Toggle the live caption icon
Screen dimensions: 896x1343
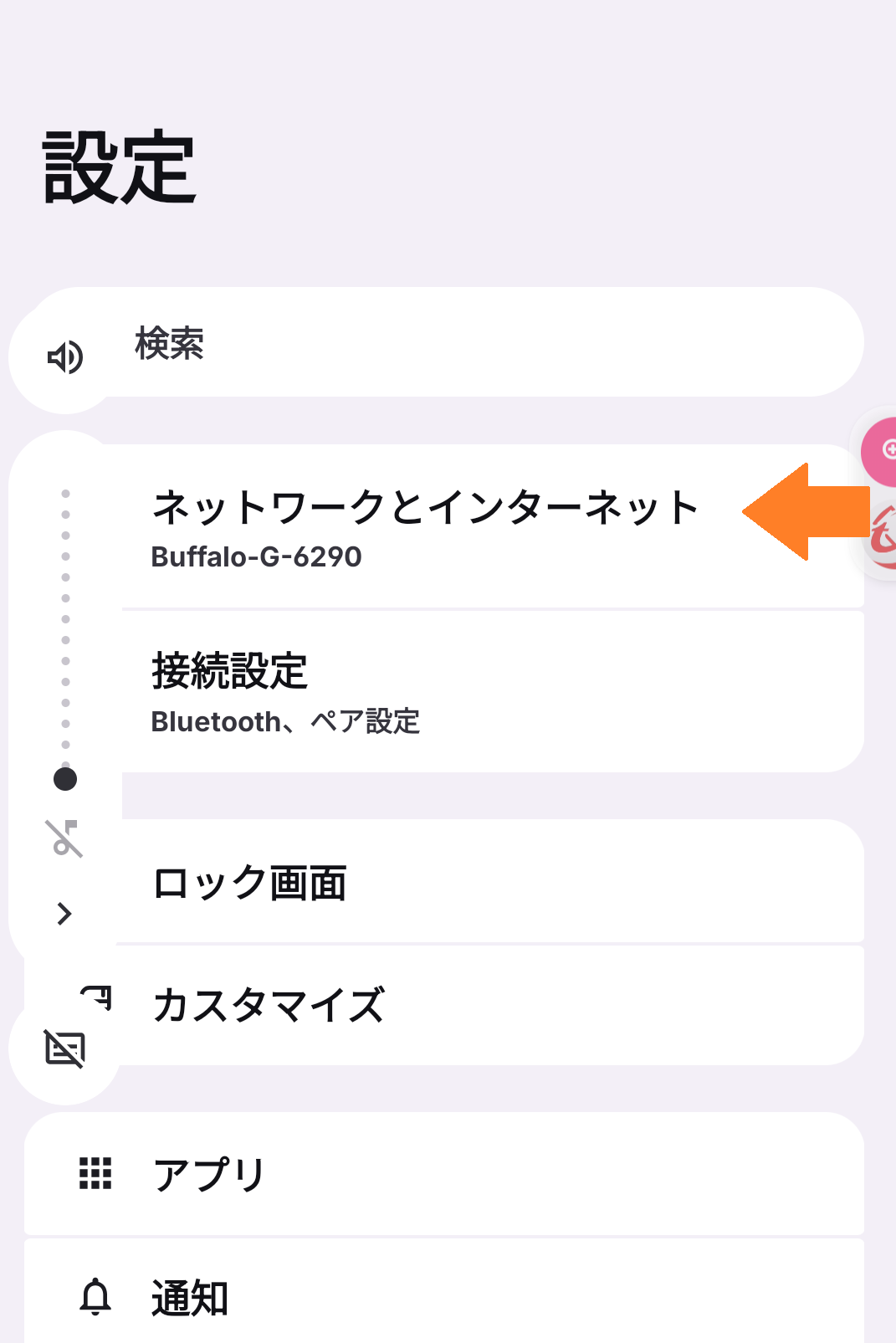[x=65, y=1048]
